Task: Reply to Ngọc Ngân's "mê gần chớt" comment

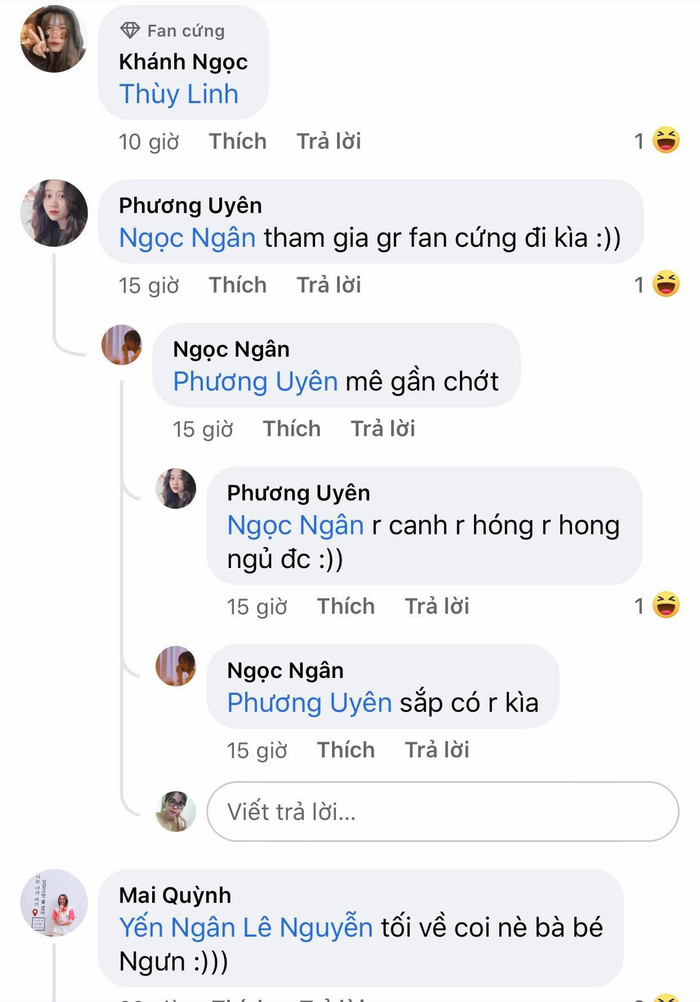Action: (x=382, y=429)
